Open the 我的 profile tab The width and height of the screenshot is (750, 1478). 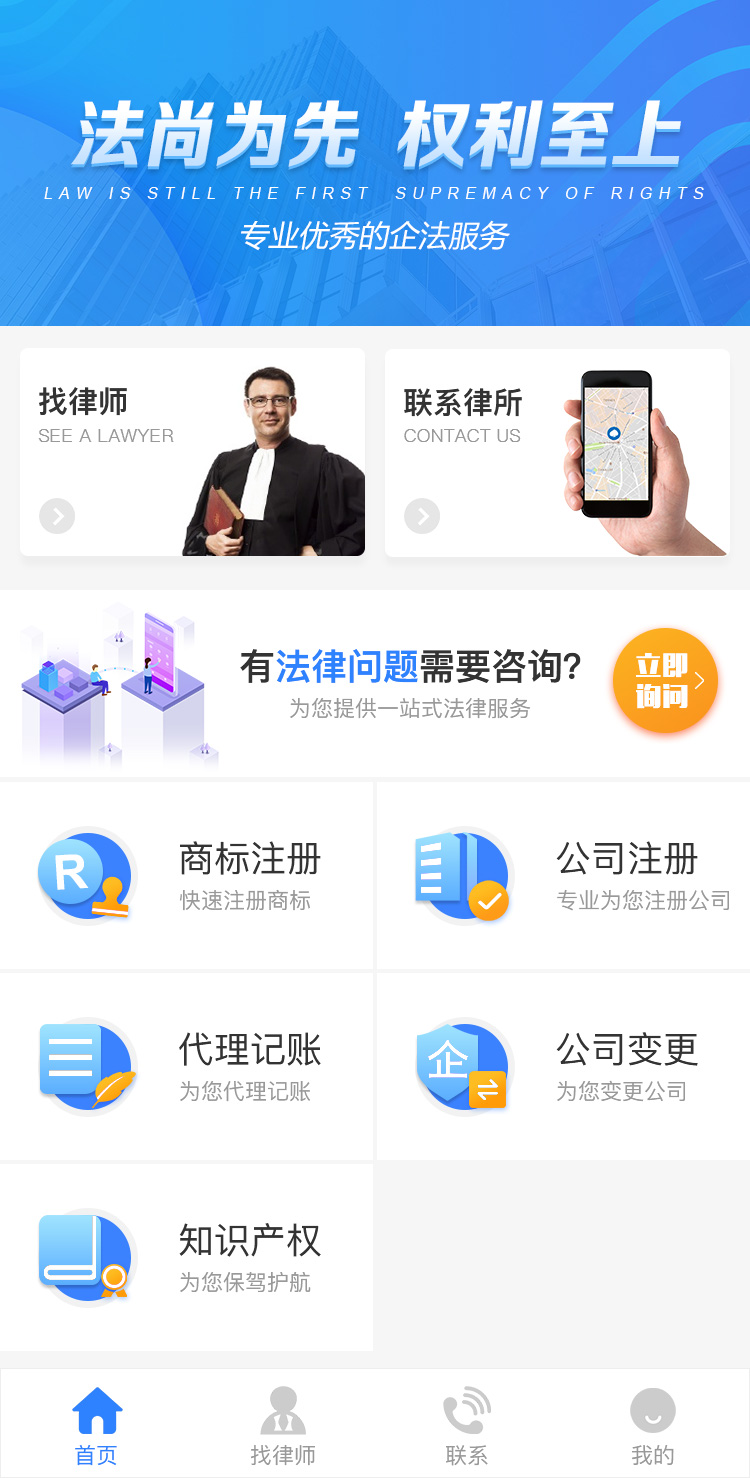[x=653, y=1425]
